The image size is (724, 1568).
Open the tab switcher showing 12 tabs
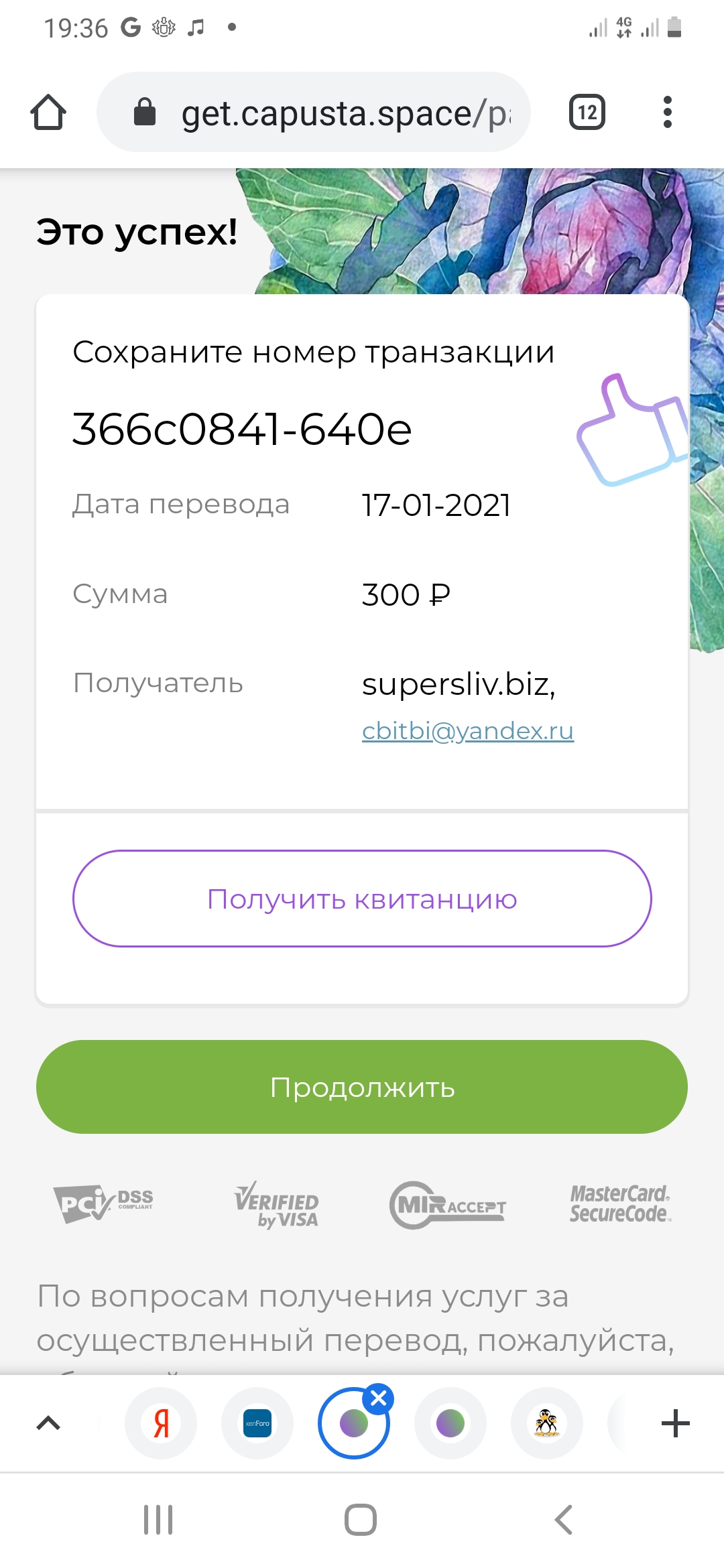coord(587,112)
